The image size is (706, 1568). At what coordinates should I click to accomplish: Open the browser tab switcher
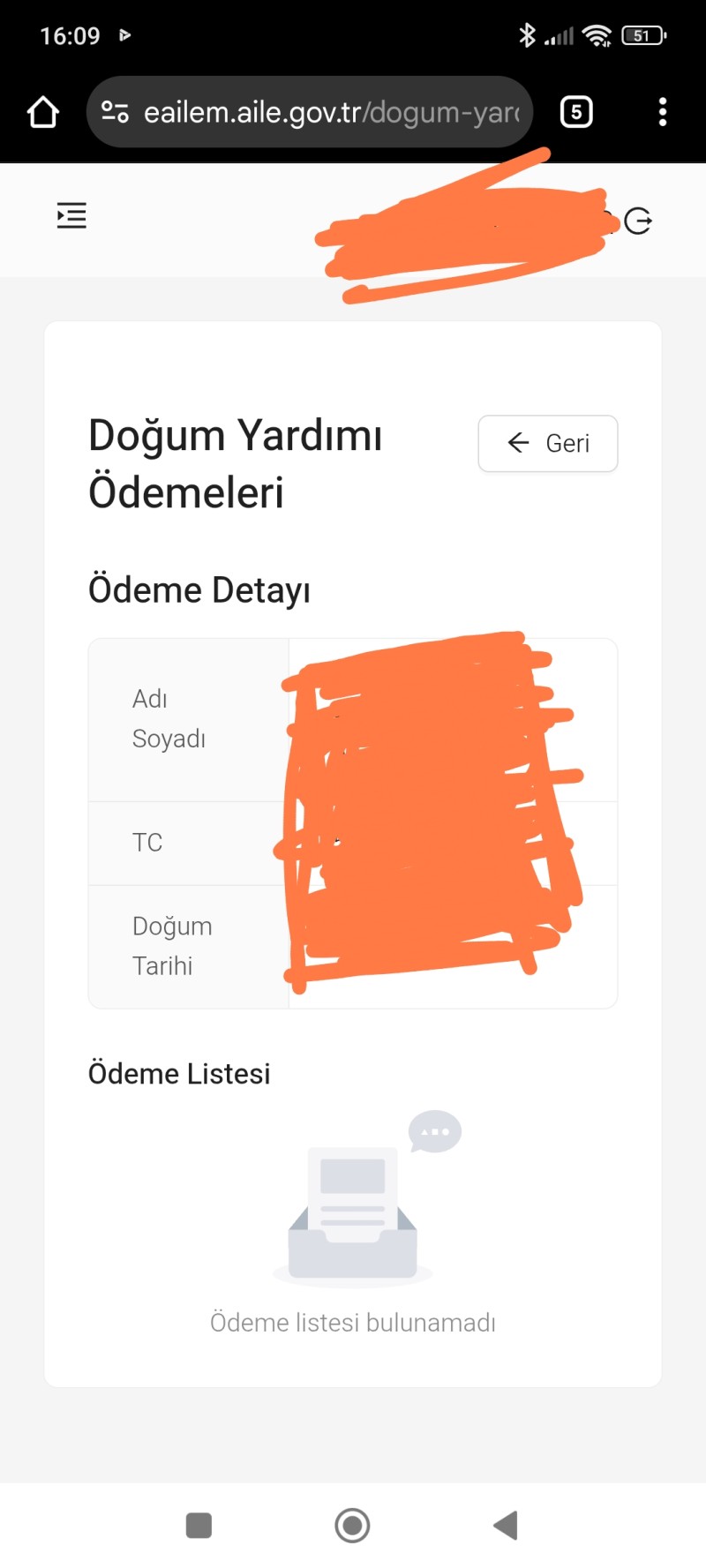coord(576,112)
